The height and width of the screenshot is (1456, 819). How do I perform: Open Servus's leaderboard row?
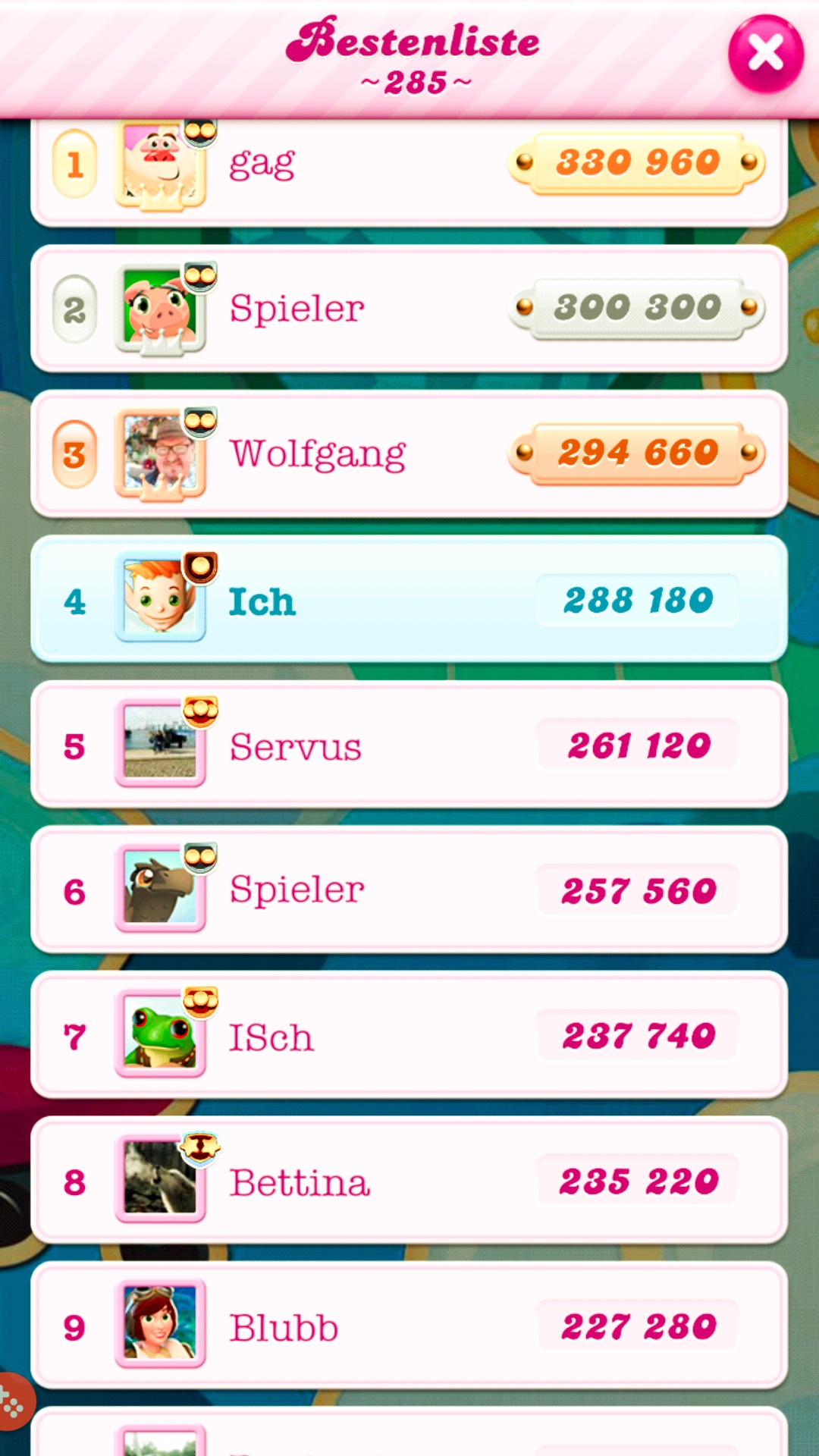409,745
